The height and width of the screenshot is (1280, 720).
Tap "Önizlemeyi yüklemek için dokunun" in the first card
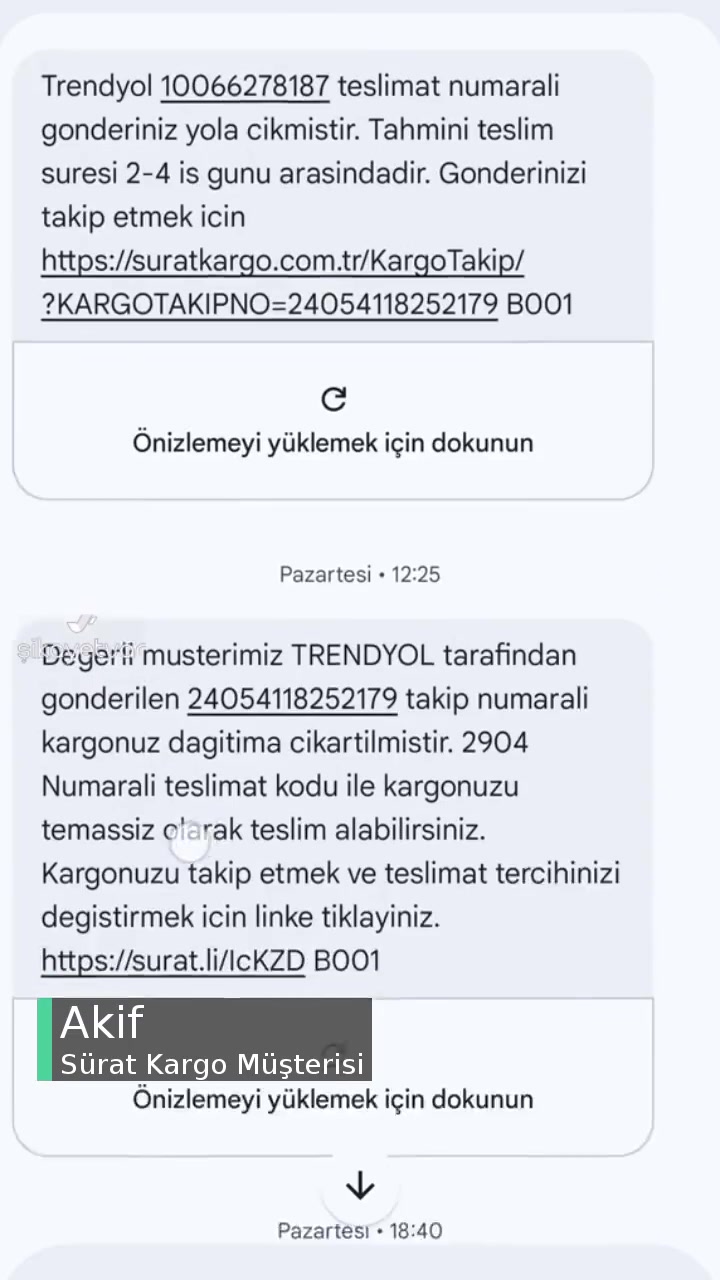pyautogui.click(x=333, y=443)
